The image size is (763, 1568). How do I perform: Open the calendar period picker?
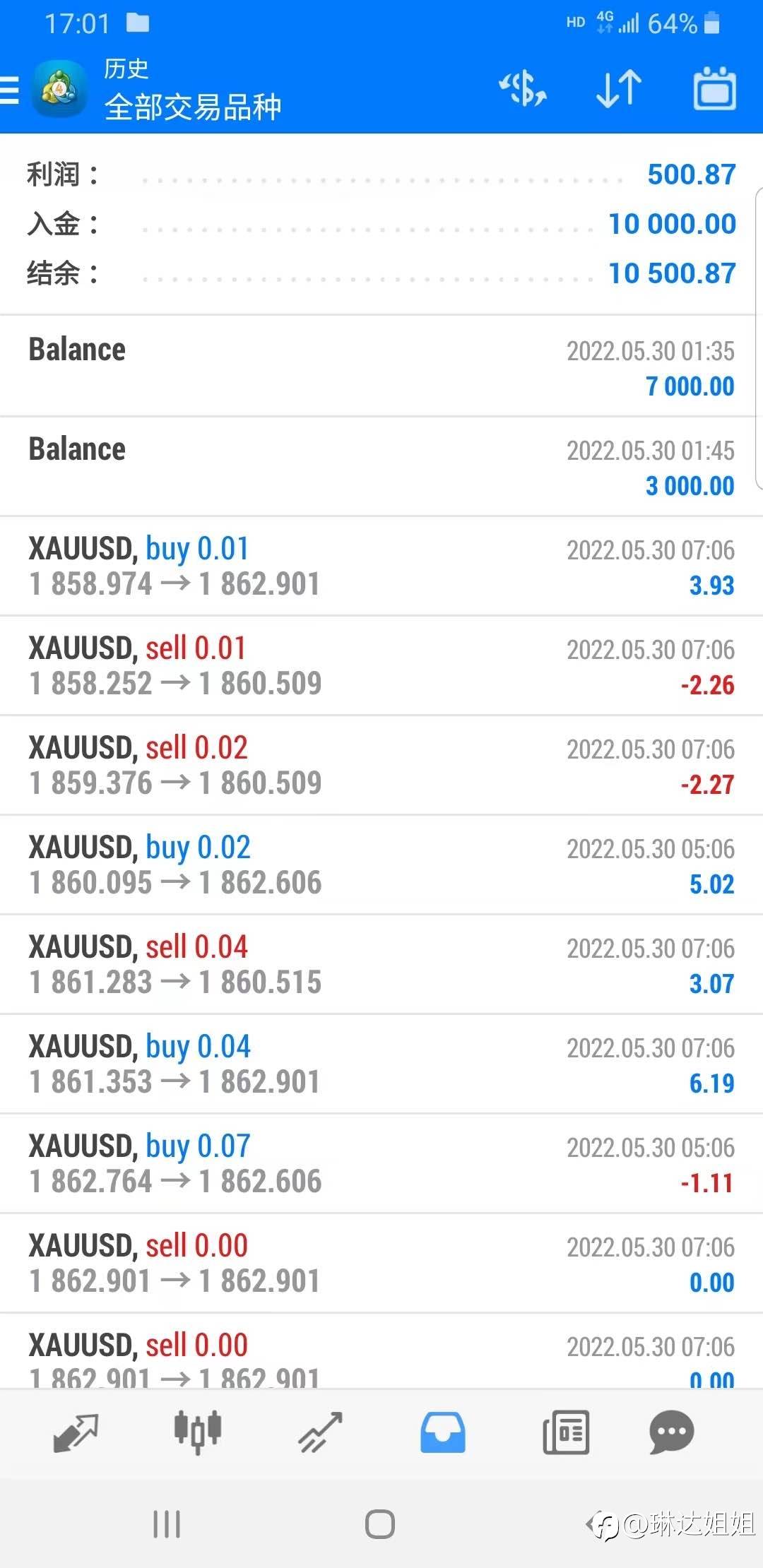coord(714,89)
